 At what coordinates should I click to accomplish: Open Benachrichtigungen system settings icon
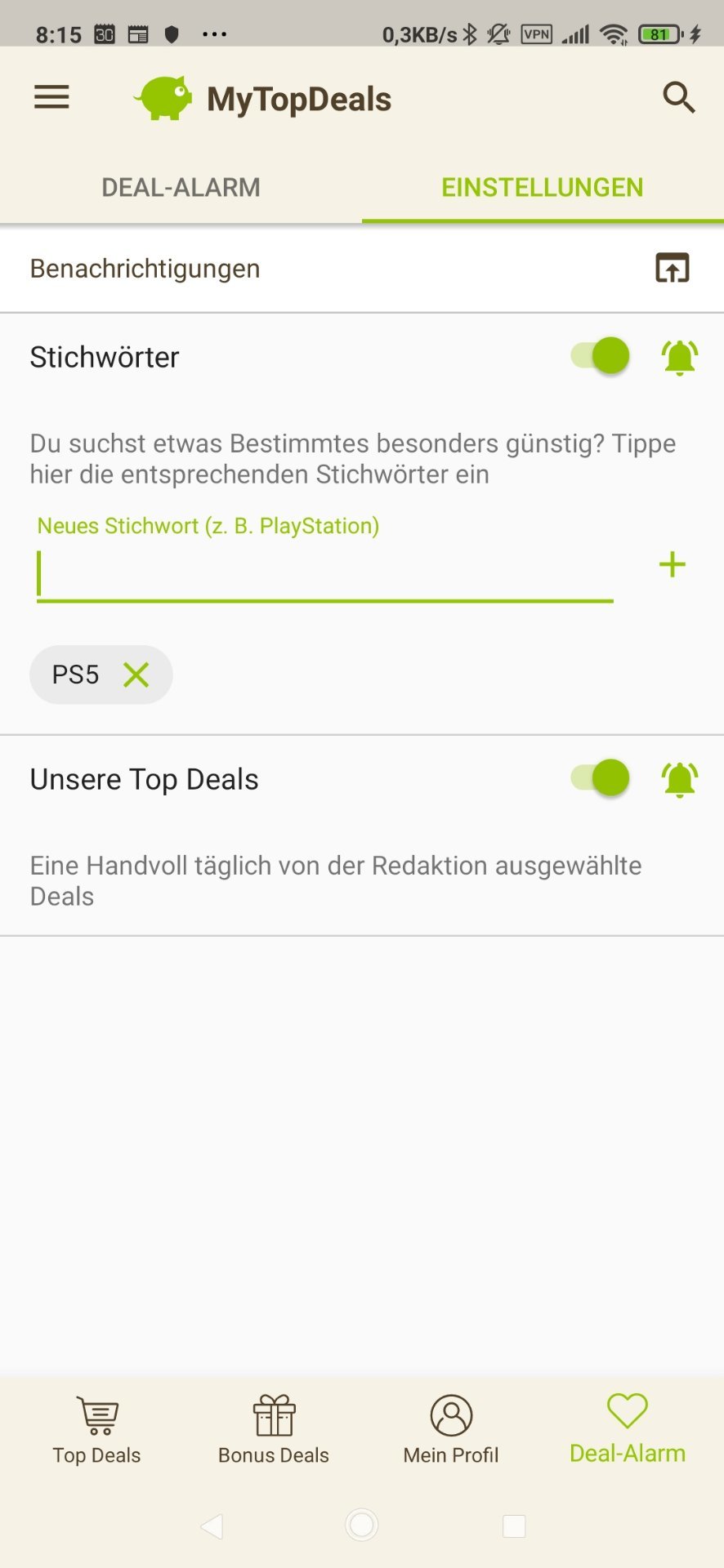(672, 268)
